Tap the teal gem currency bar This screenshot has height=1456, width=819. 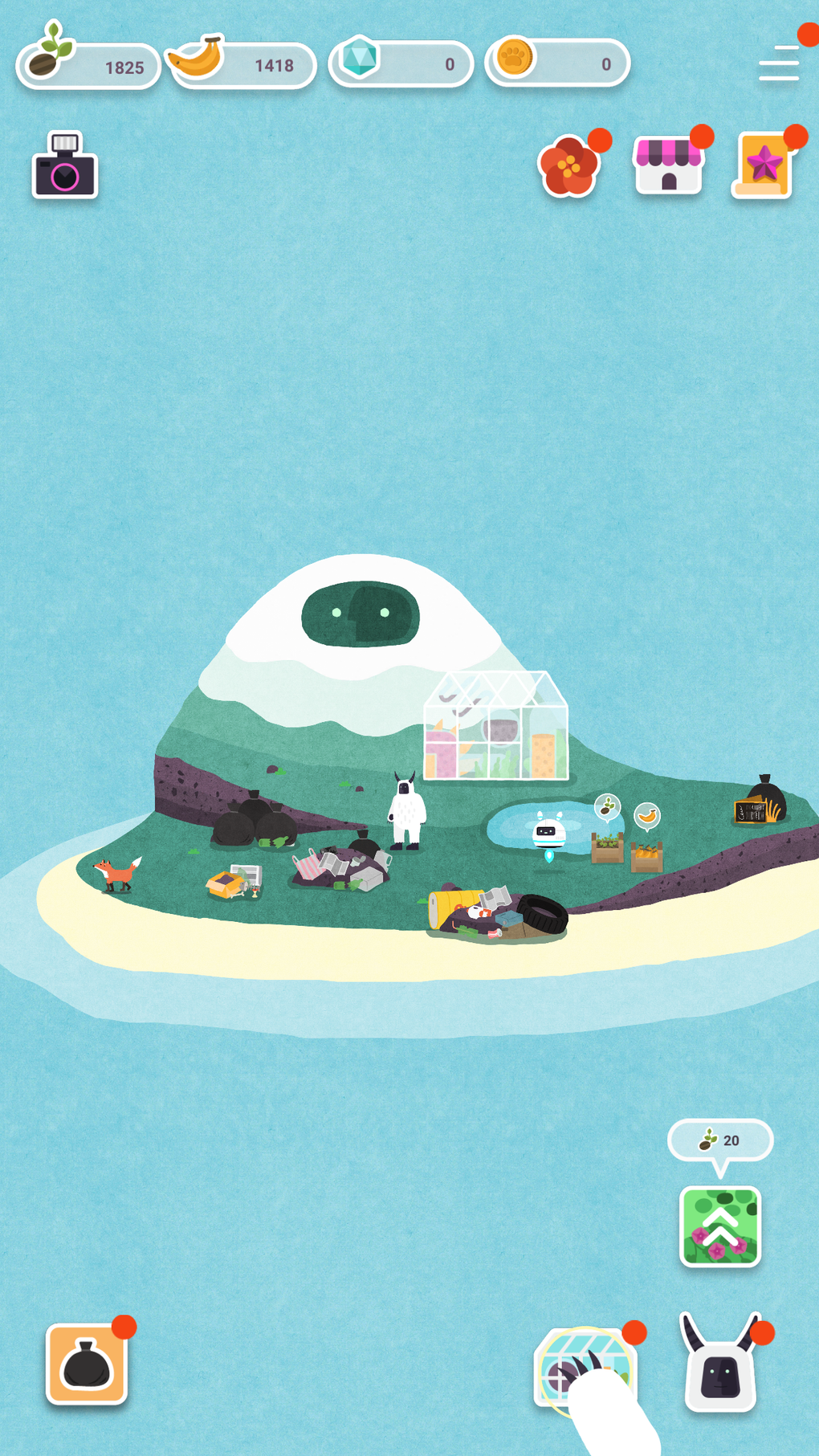(401, 63)
